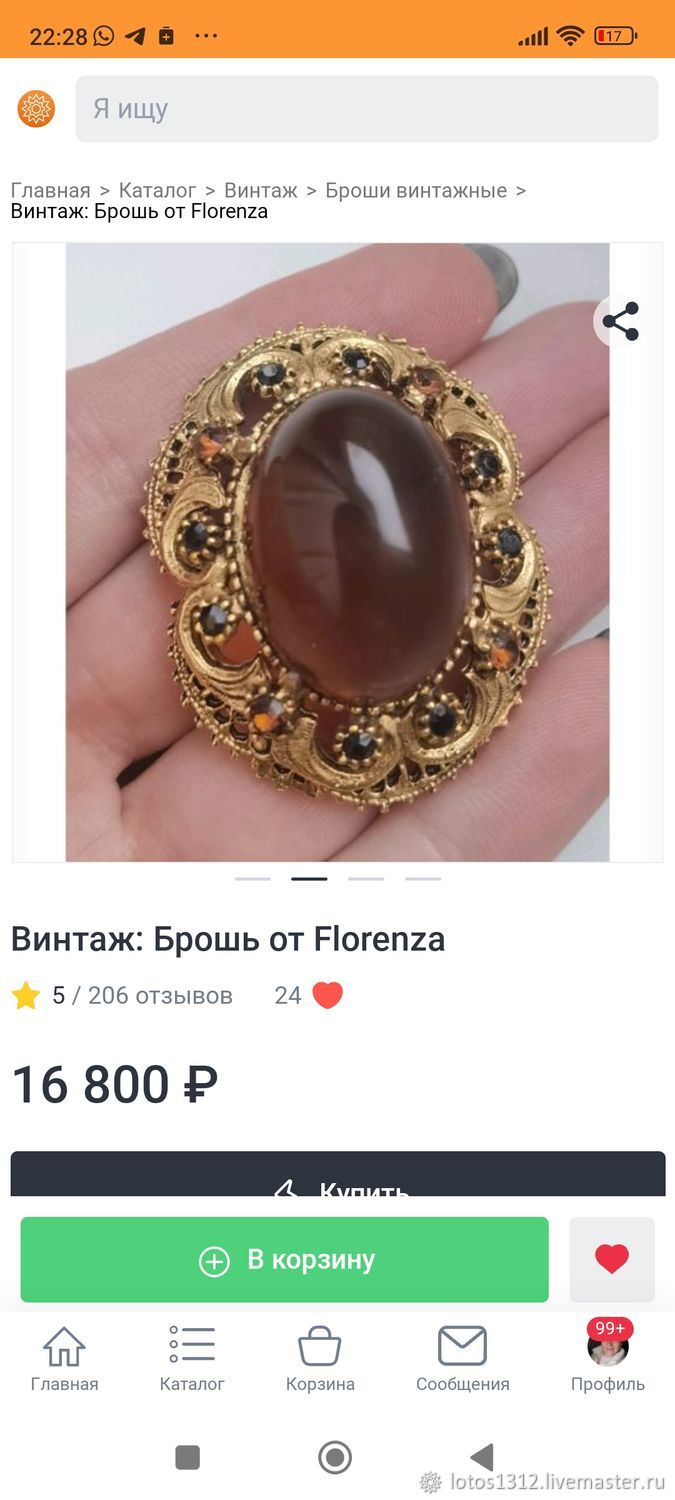This screenshot has width=675, height=1500.
Task: Go to the Корзина tab
Action: [x=320, y=1359]
